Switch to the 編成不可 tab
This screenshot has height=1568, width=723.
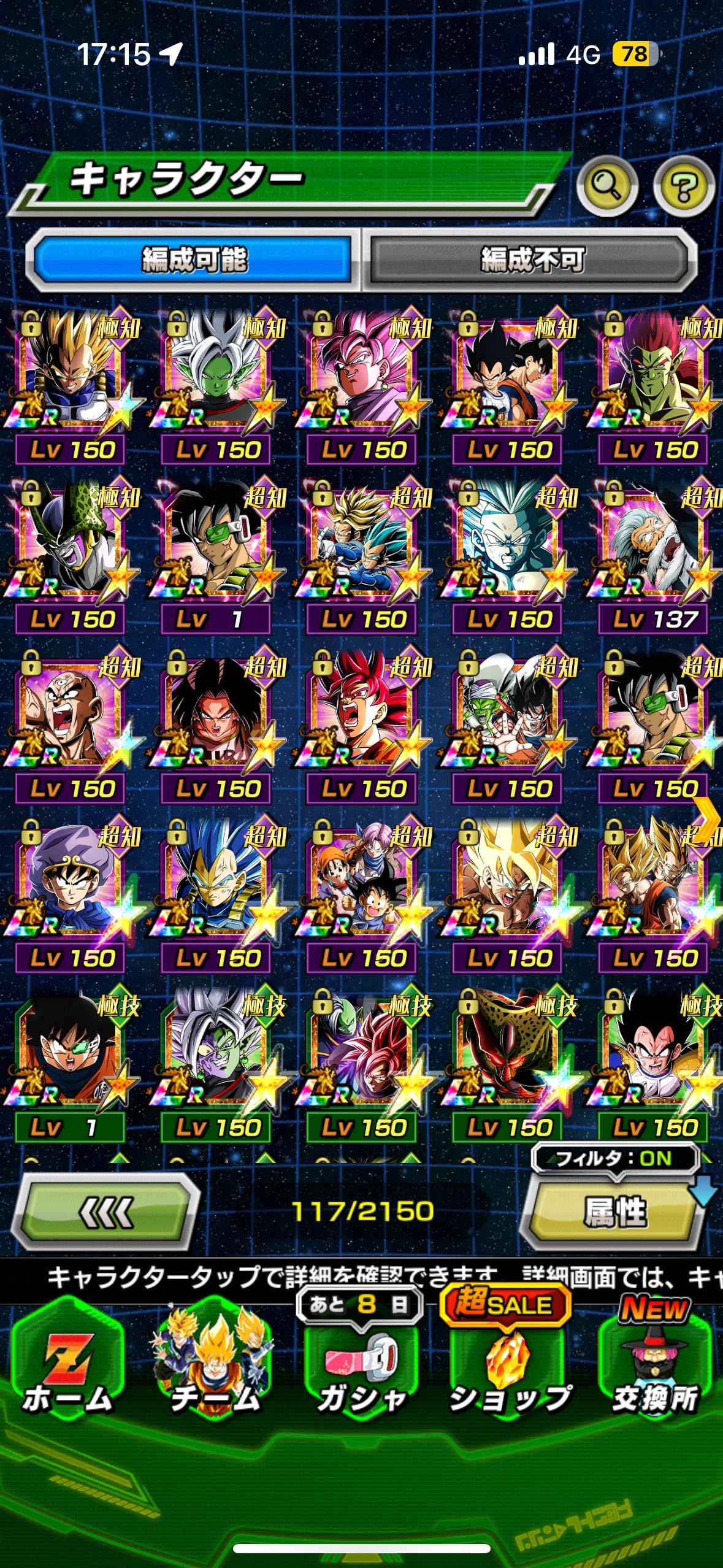[531, 260]
